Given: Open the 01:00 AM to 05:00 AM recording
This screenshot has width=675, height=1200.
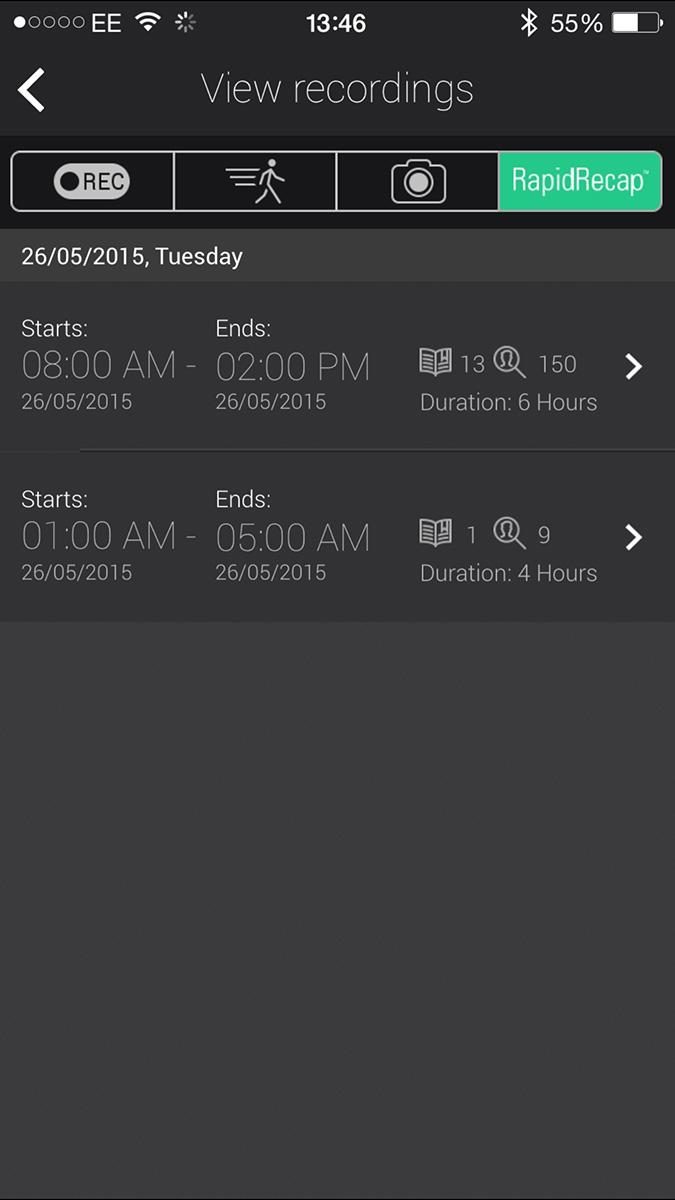Looking at the screenshot, I should 337,537.
